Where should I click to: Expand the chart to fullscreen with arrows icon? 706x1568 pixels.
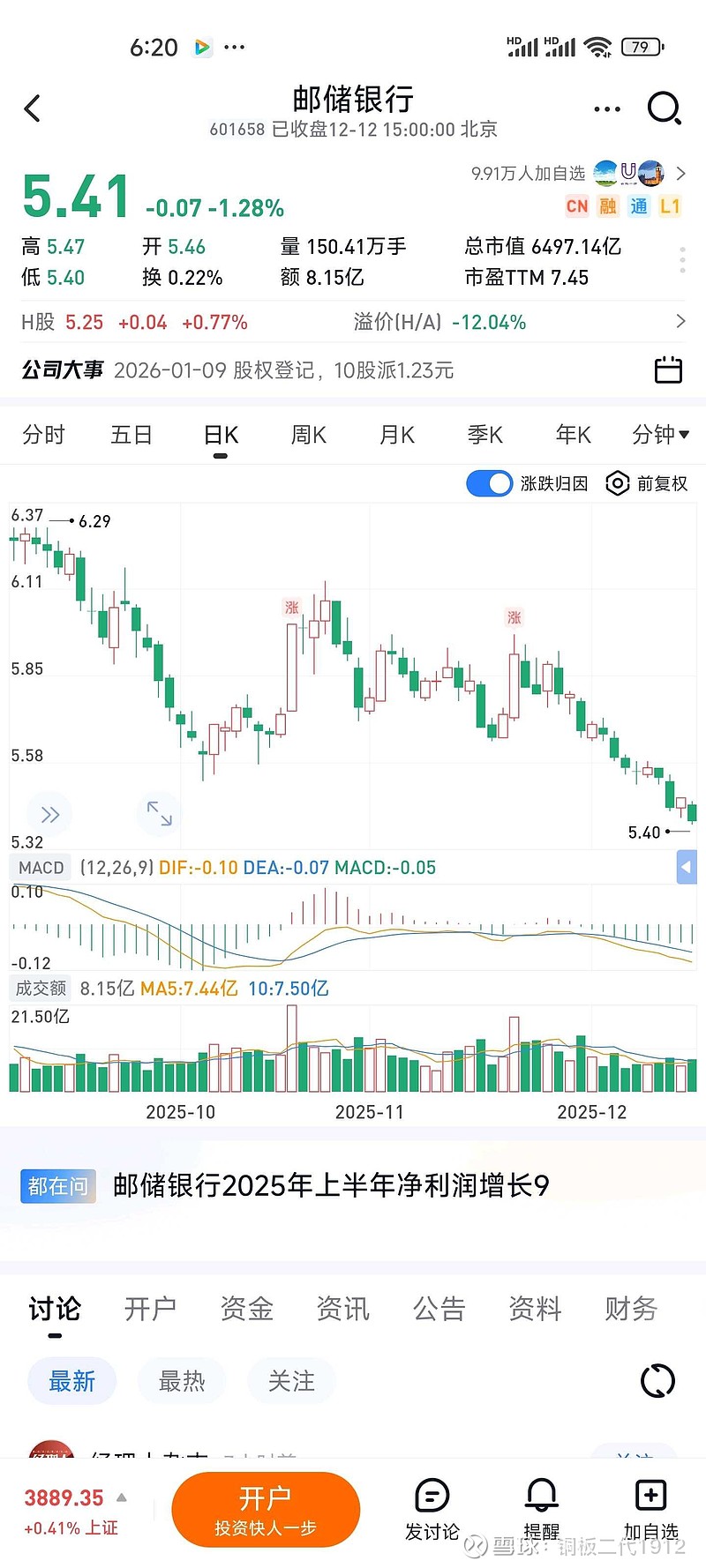157,812
